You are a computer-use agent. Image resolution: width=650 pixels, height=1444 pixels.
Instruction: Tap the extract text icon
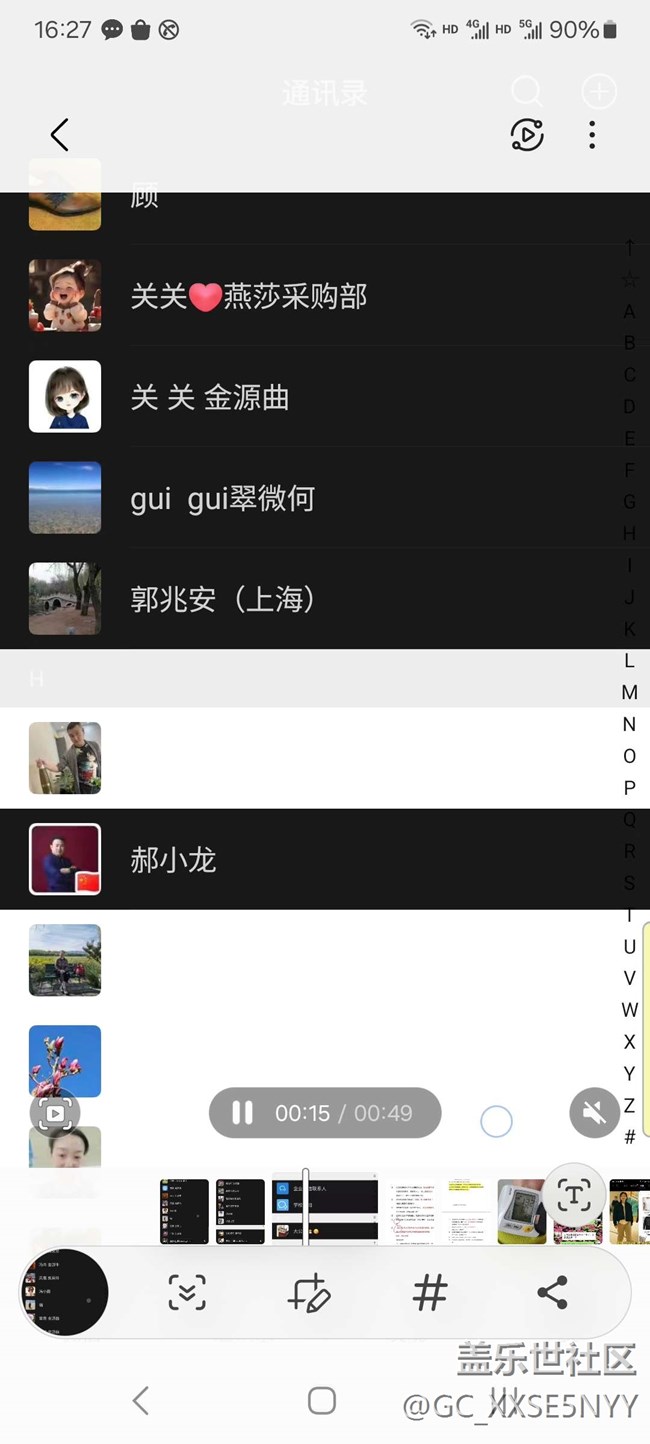(x=574, y=1194)
